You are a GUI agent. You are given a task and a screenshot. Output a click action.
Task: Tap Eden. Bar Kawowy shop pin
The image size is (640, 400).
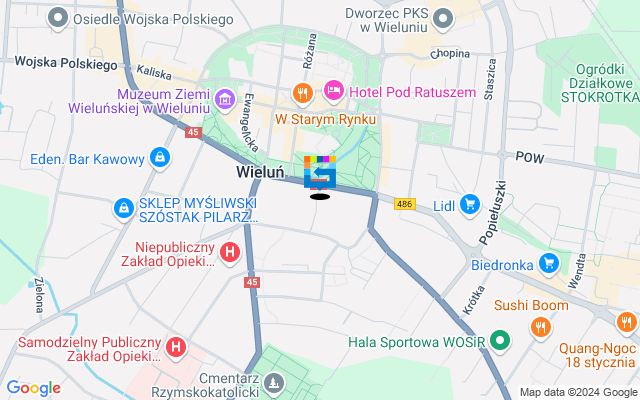(x=159, y=157)
